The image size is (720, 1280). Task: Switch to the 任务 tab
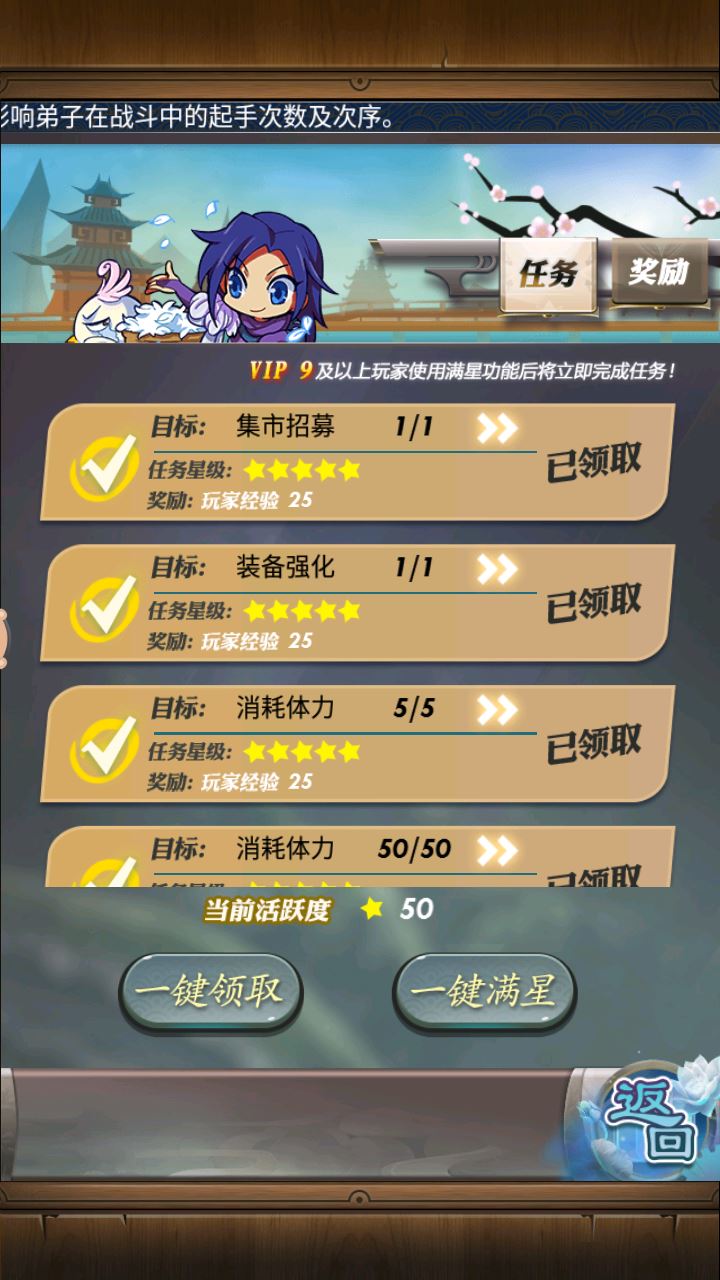click(x=548, y=273)
